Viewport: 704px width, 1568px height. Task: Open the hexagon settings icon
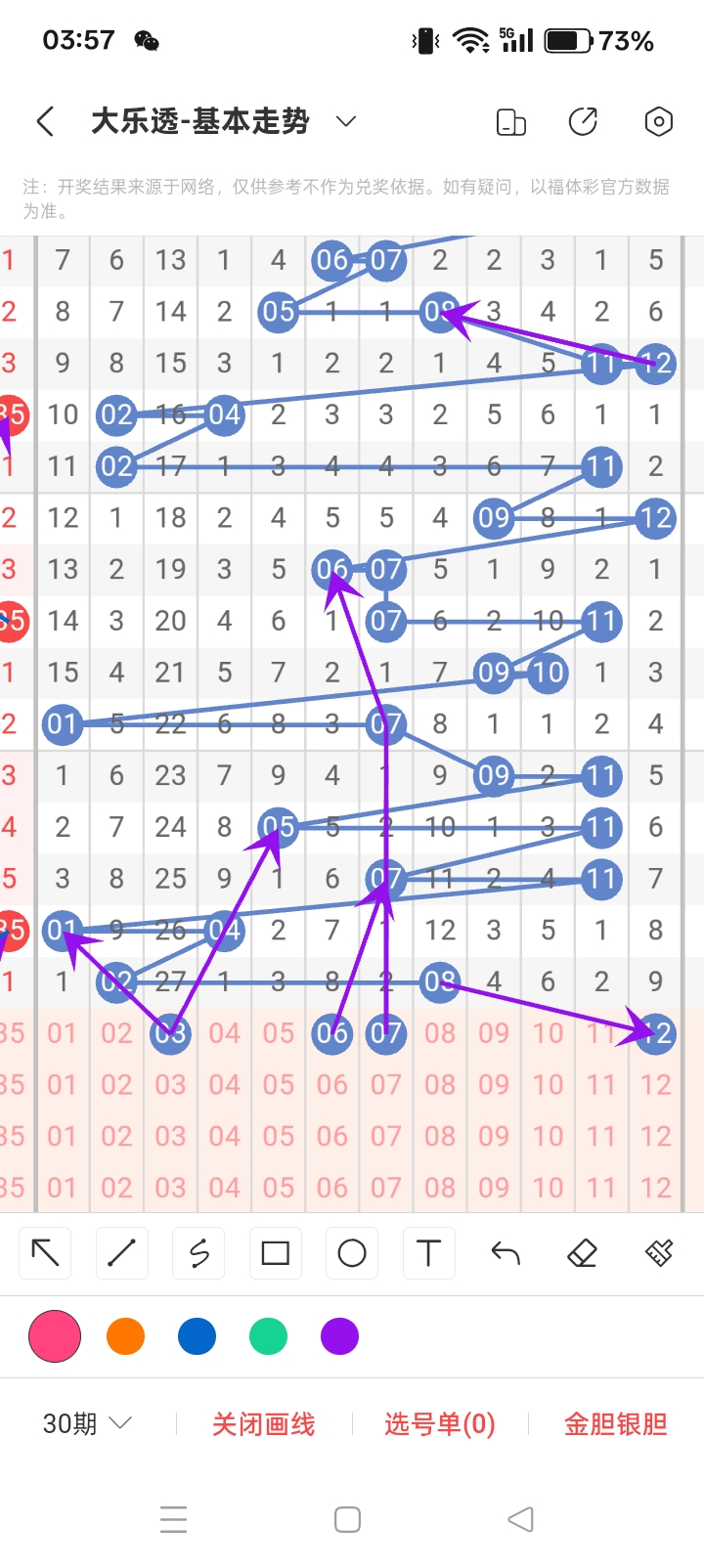pos(658,122)
